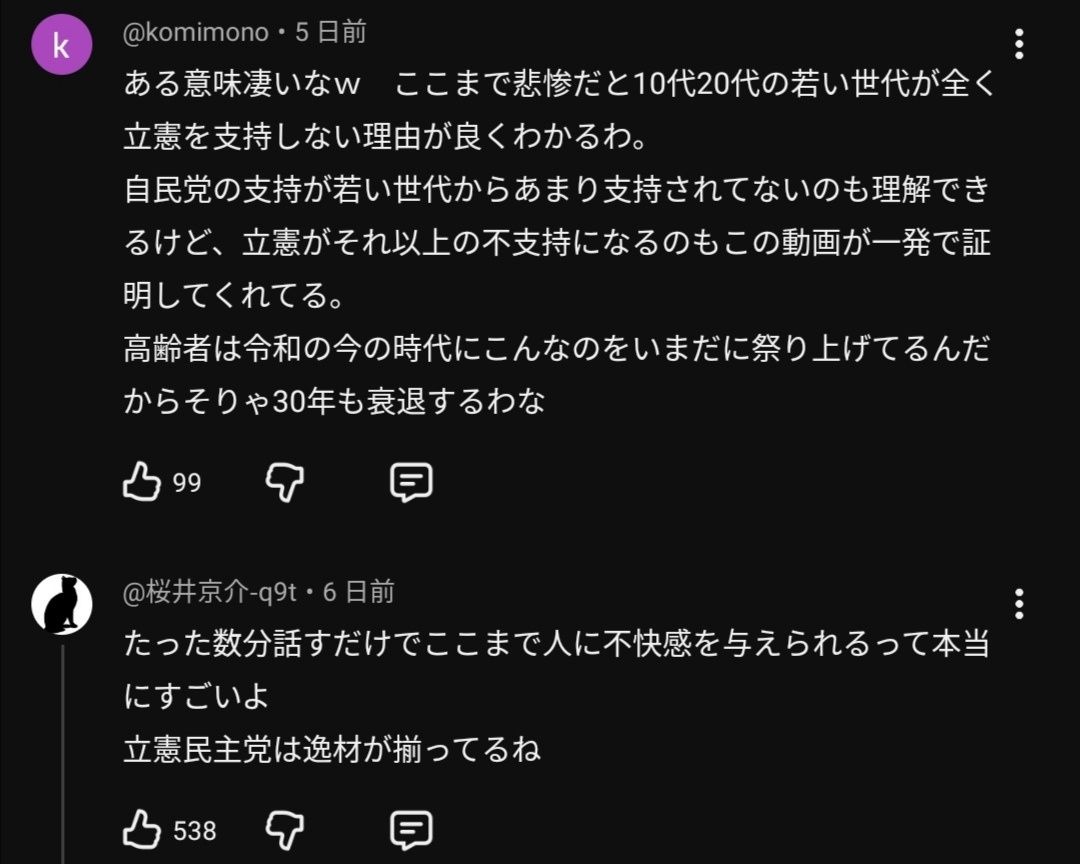The width and height of the screenshot is (1080, 864).
Task: Like the comment by @komimono
Action: pyautogui.click(x=142, y=484)
